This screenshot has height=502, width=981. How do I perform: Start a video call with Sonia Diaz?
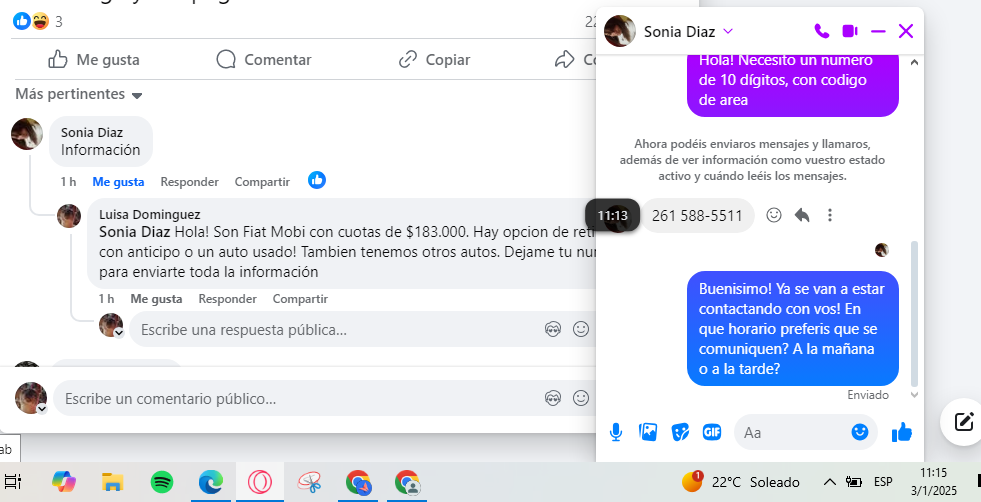(850, 31)
